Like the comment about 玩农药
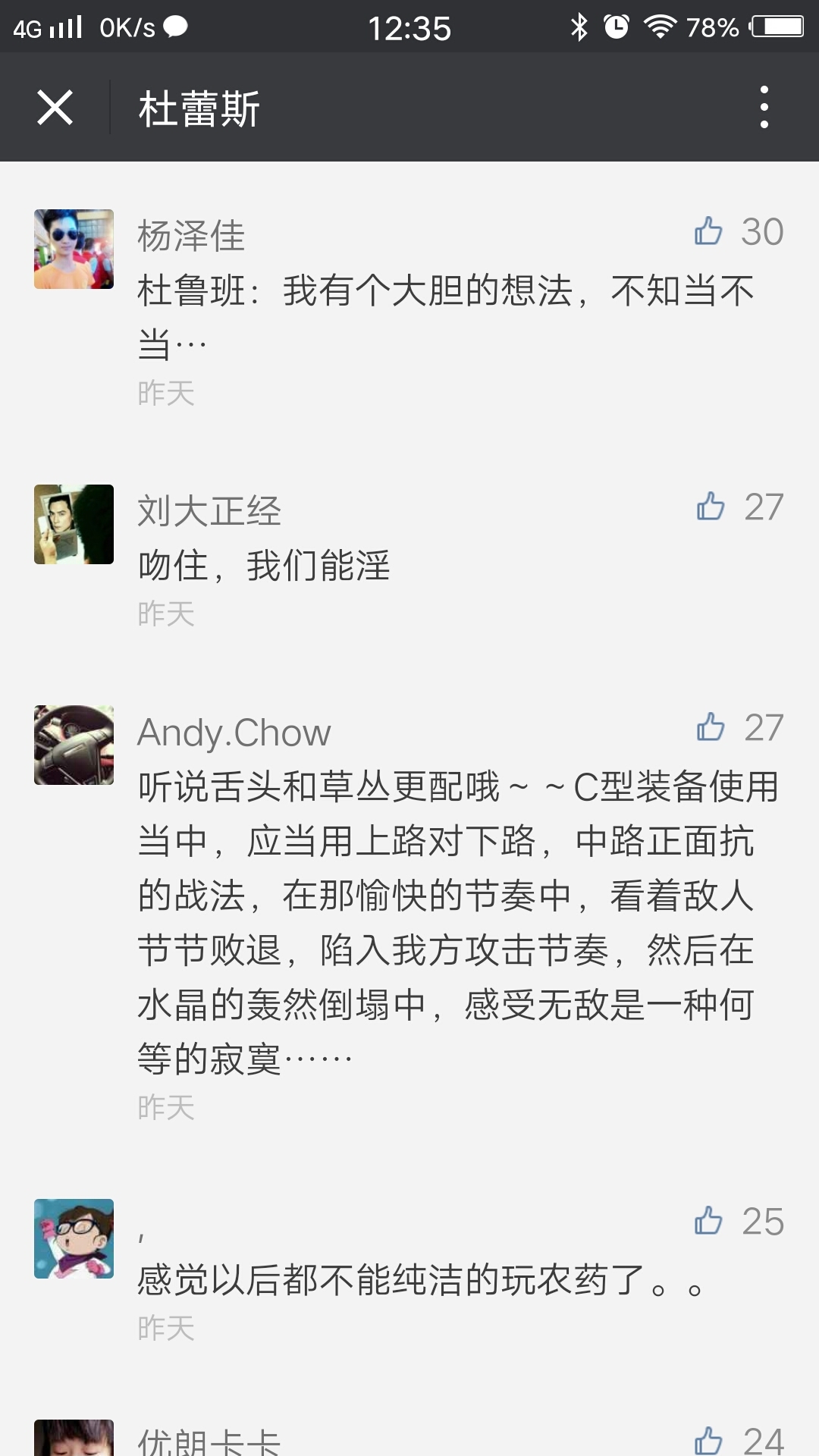This screenshot has width=819, height=1456. coord(709,1221)
